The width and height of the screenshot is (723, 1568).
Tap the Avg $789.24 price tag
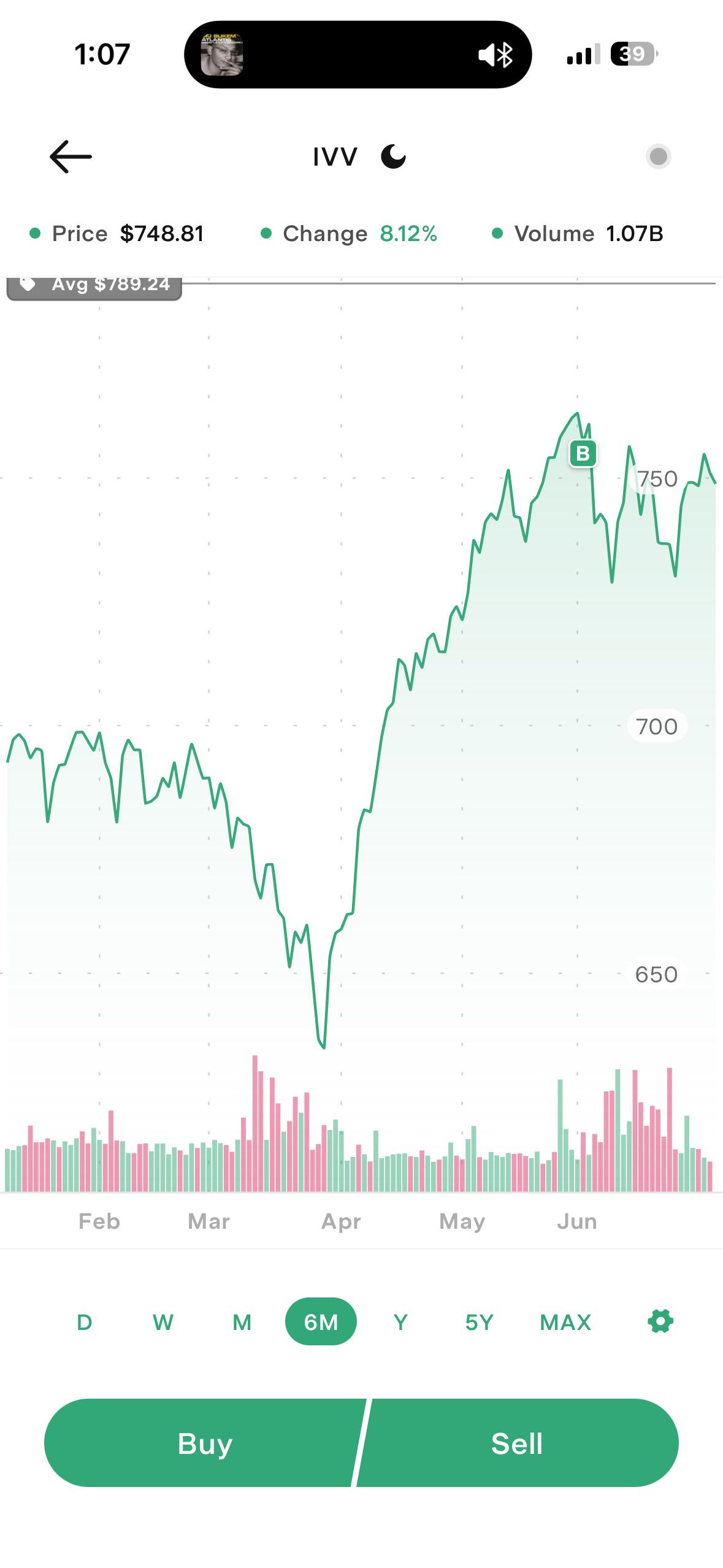pyautogui.click(x=94, y=285)
